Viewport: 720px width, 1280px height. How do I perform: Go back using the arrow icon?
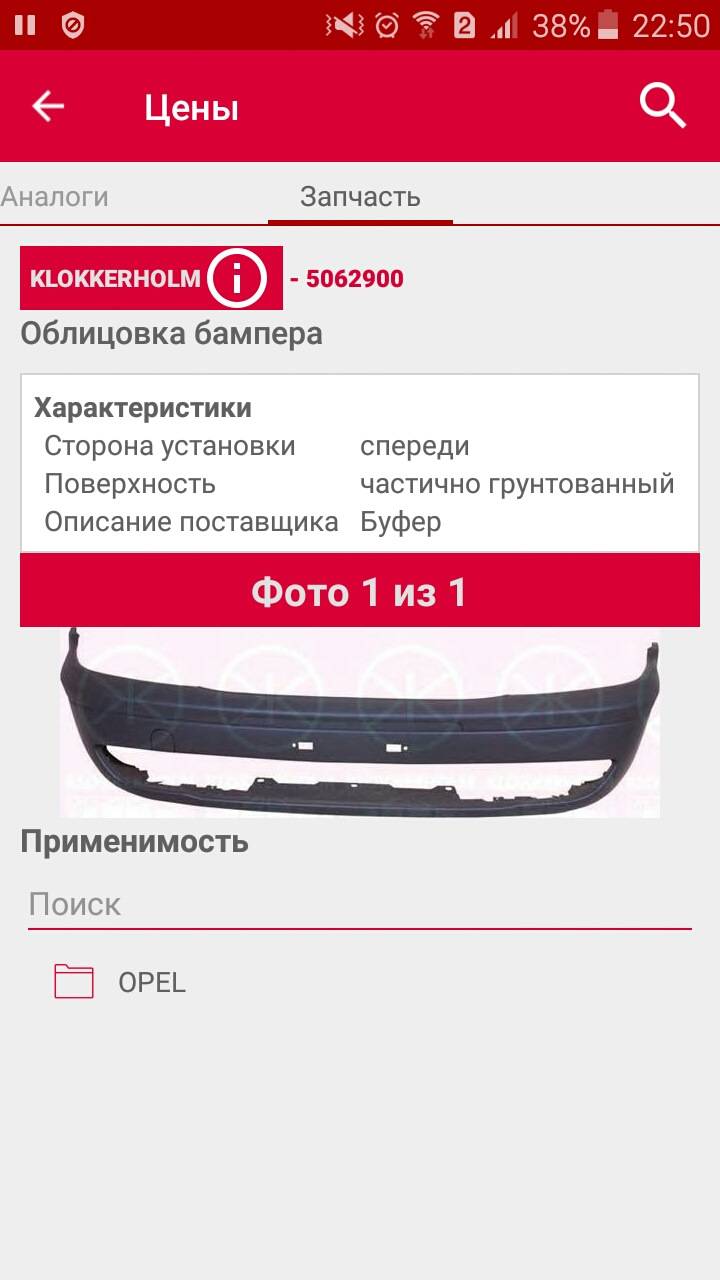[x=47, y=106]
